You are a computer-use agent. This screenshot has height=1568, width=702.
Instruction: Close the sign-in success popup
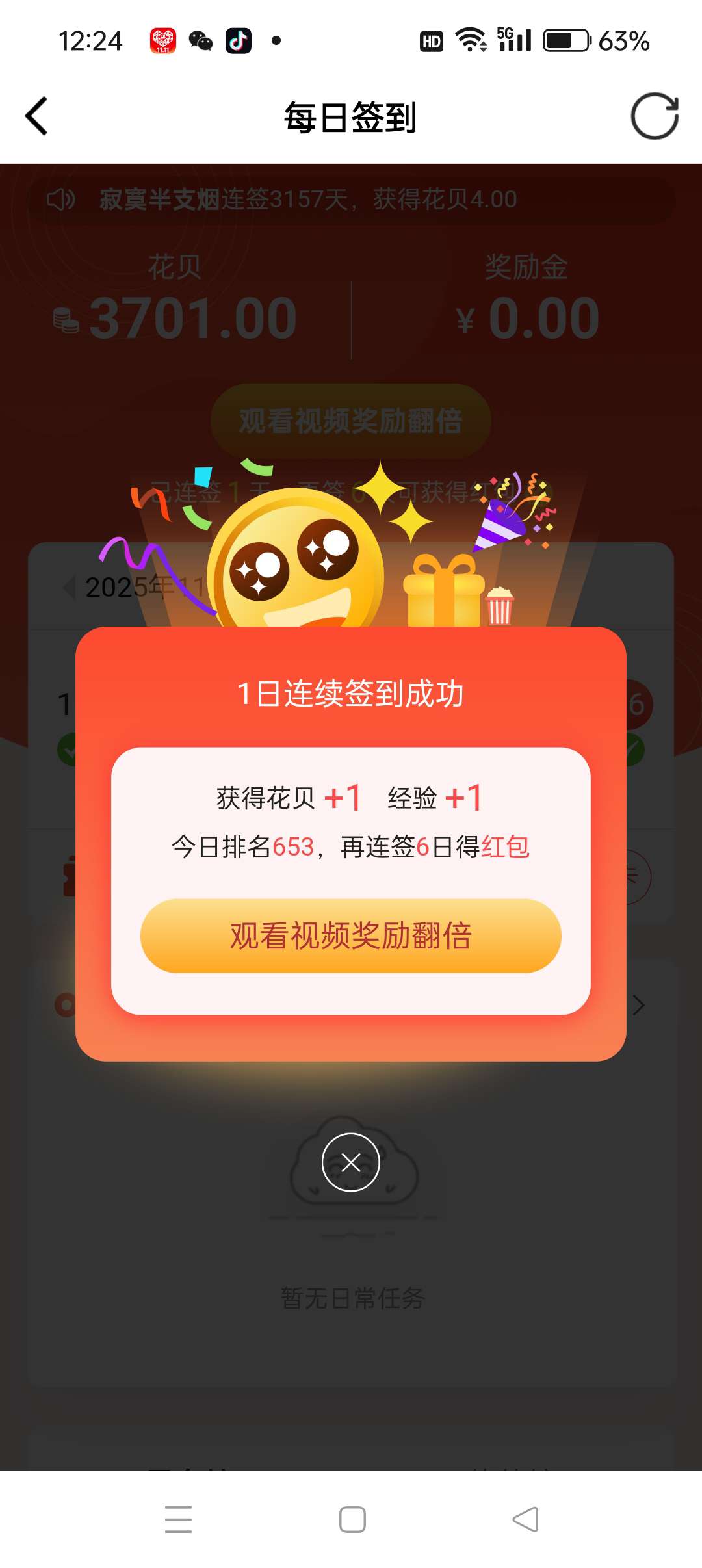coord(350,1162)
